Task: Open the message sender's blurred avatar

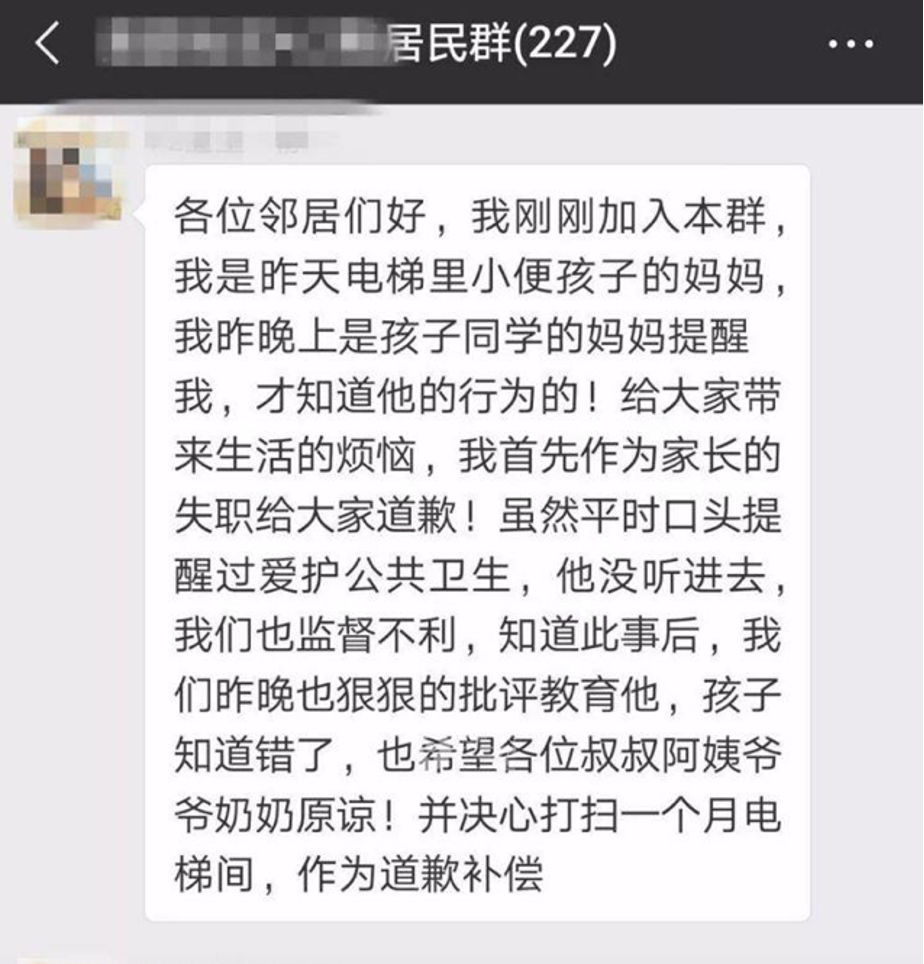Action: tap(68, 172)
